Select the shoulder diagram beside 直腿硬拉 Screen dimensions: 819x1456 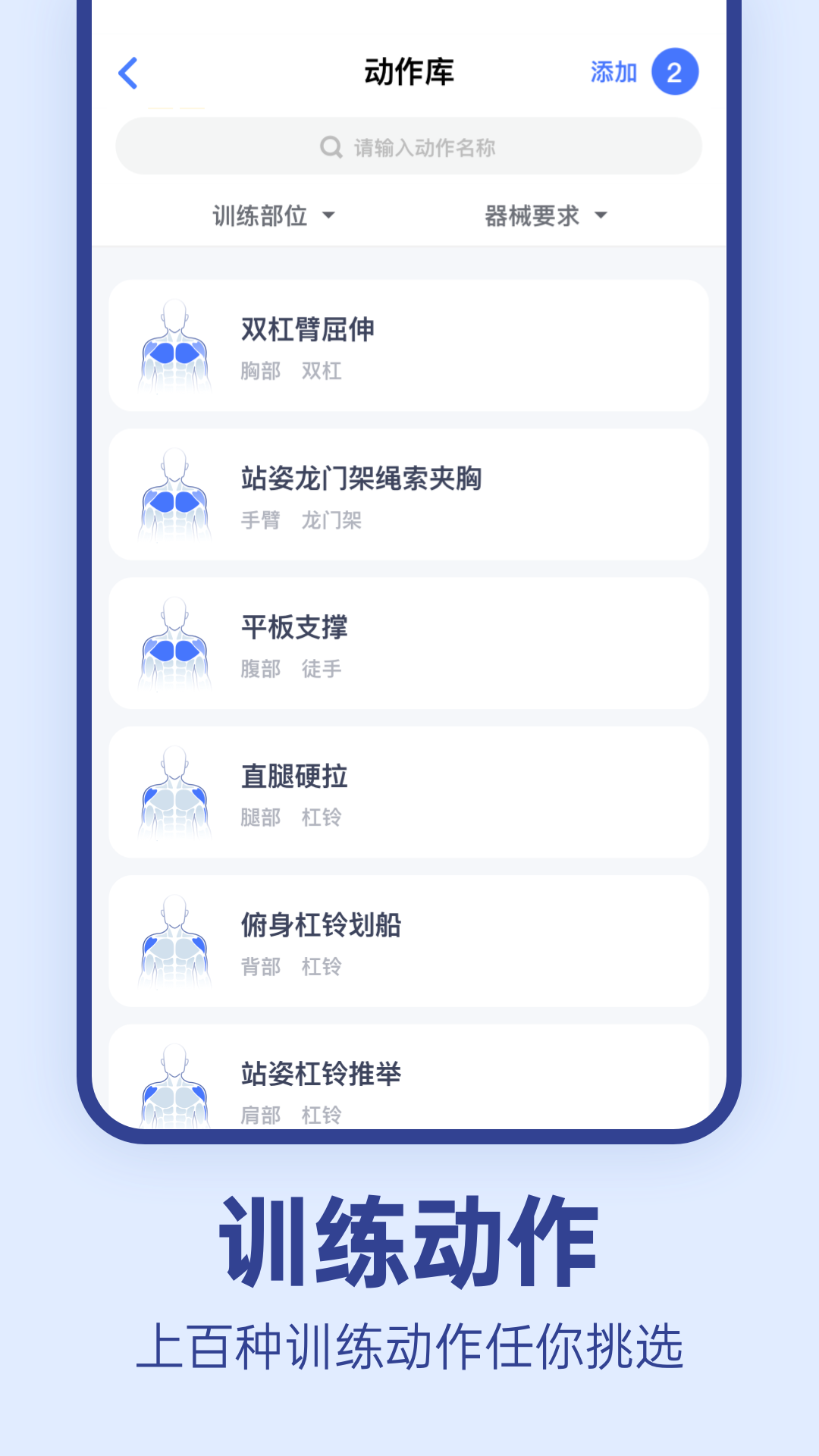[x=176, y=790]
